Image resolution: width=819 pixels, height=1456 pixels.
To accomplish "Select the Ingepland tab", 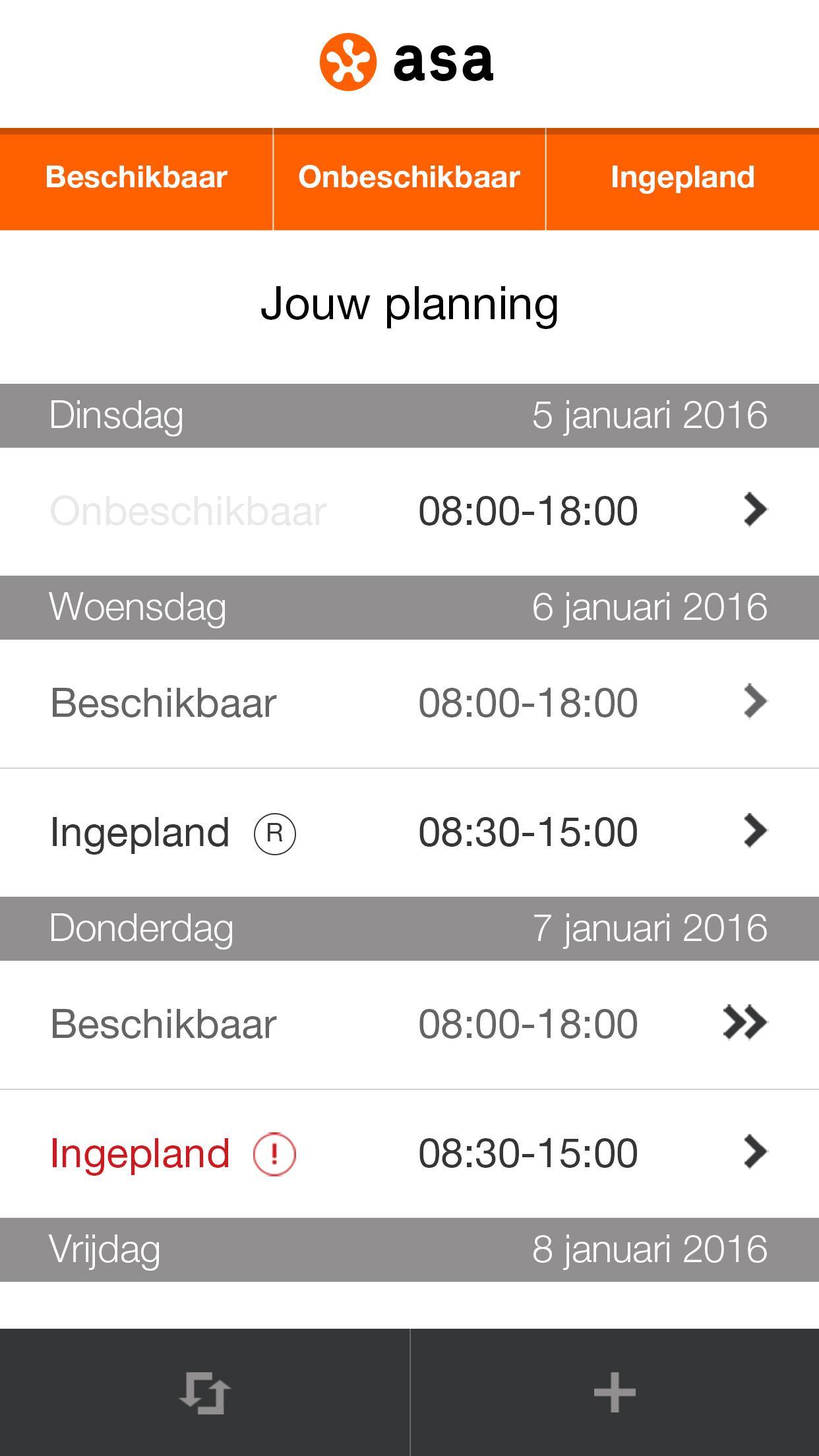I will 683,177.
